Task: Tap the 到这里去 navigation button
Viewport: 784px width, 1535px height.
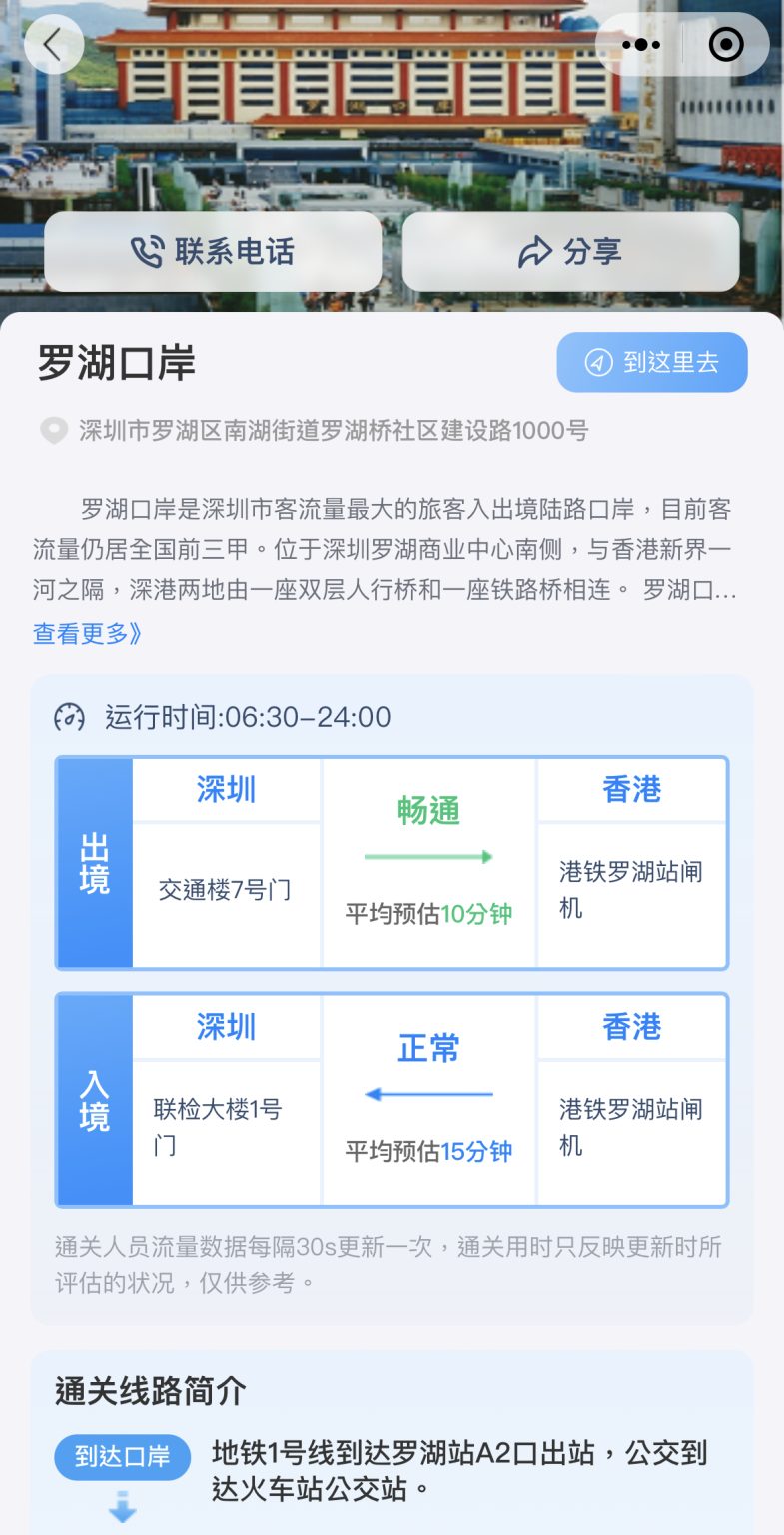Action: [651, 362]
